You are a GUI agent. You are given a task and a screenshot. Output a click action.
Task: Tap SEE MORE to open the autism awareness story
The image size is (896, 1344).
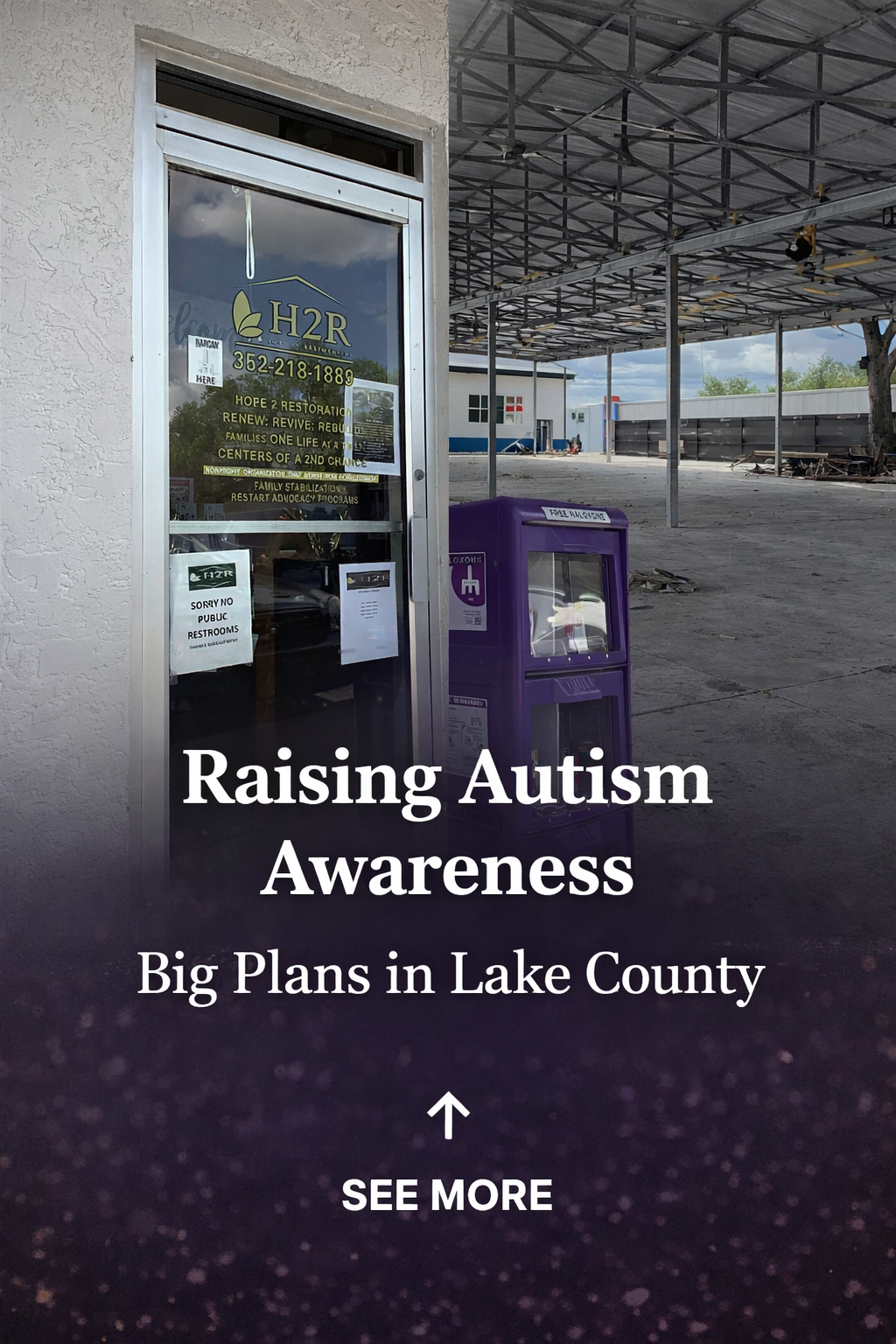447,1193
